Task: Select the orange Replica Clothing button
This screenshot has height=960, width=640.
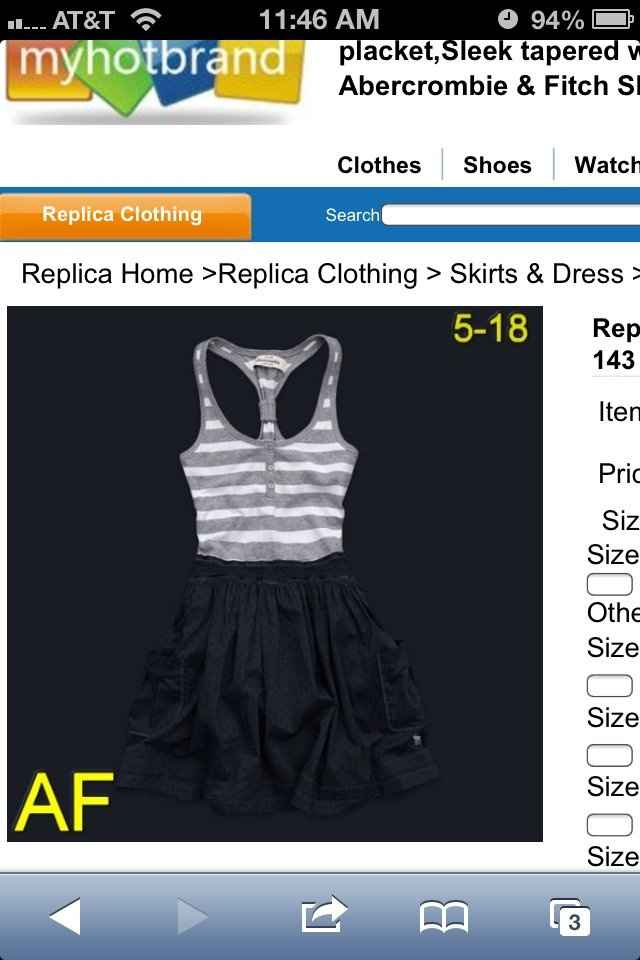Action: pyautogui.click(x=123, y=215)
